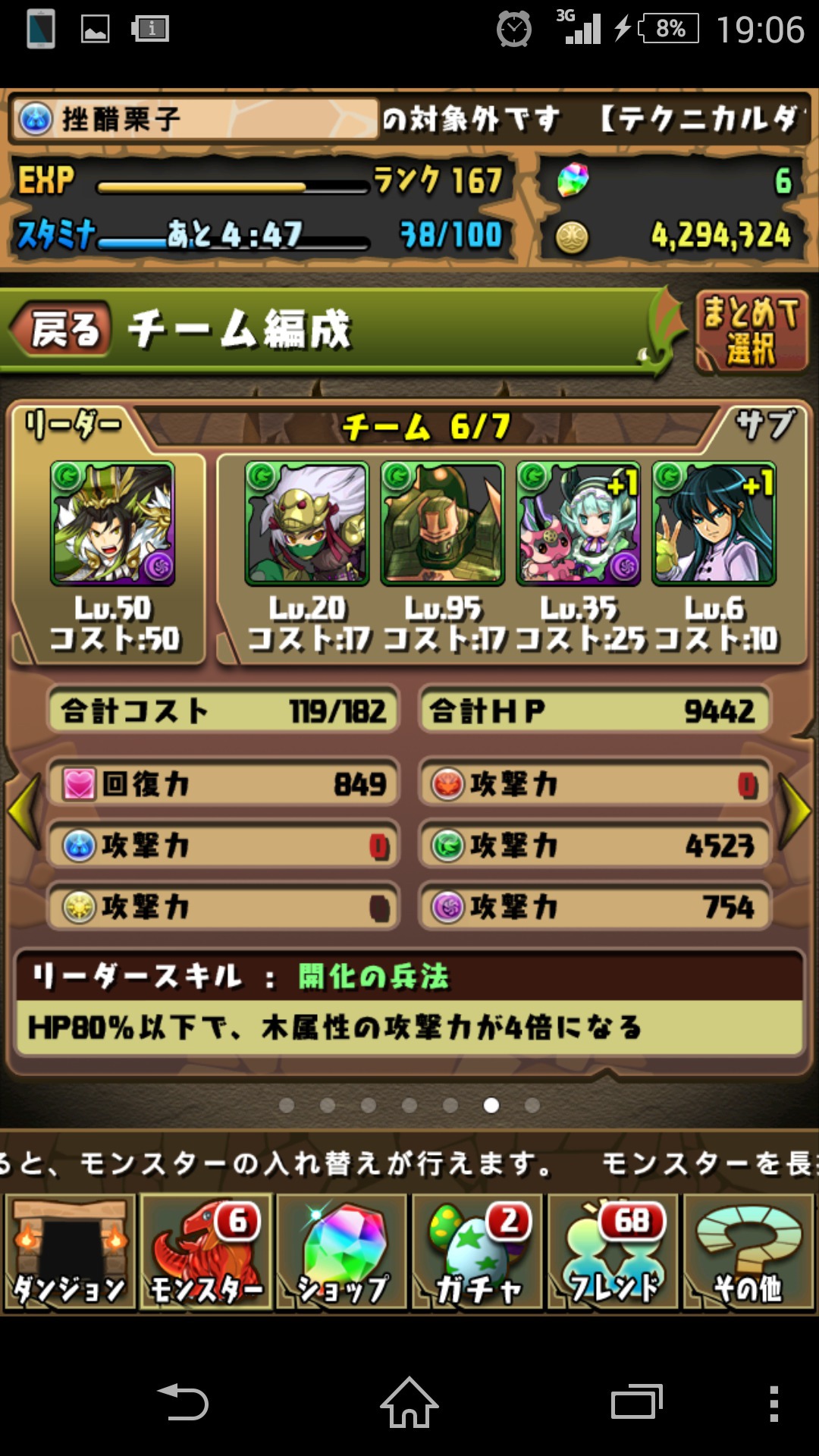Select the sub monster Lv.20
This screenshot has width=819, height=1456.
307,523
